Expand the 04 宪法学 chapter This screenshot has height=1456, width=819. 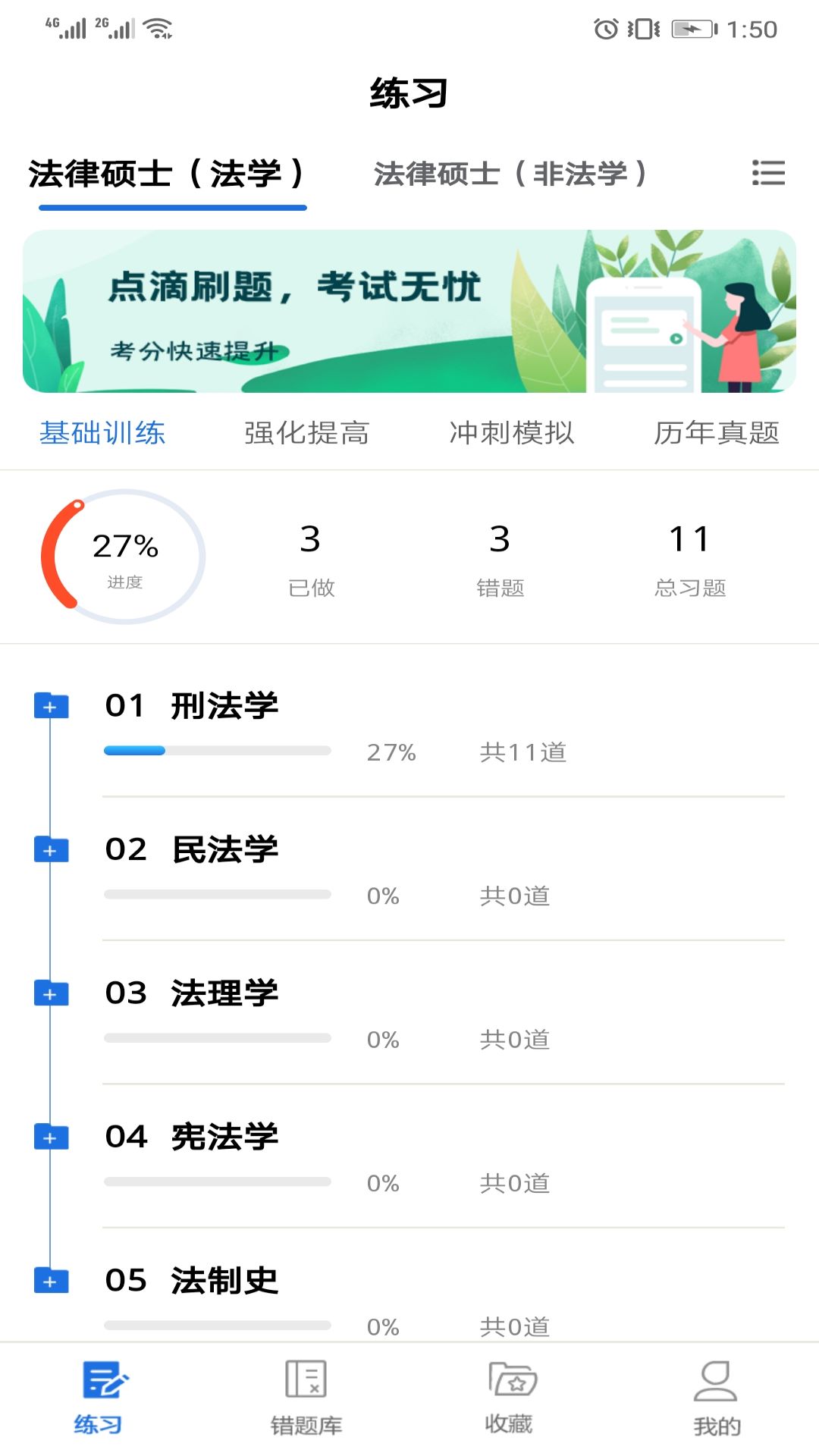click(51, 1137)
